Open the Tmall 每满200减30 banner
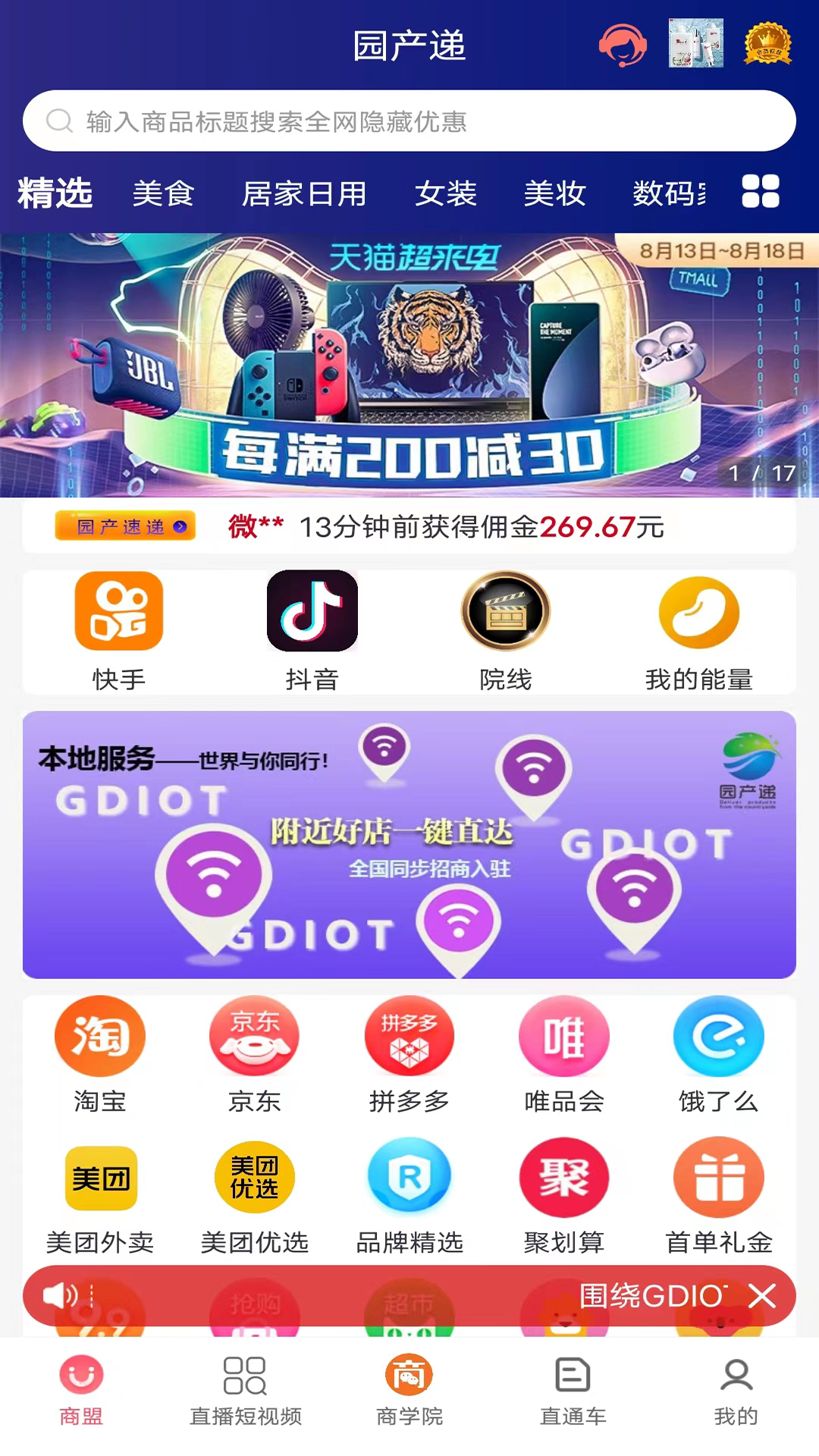 (x=409, y=366)
